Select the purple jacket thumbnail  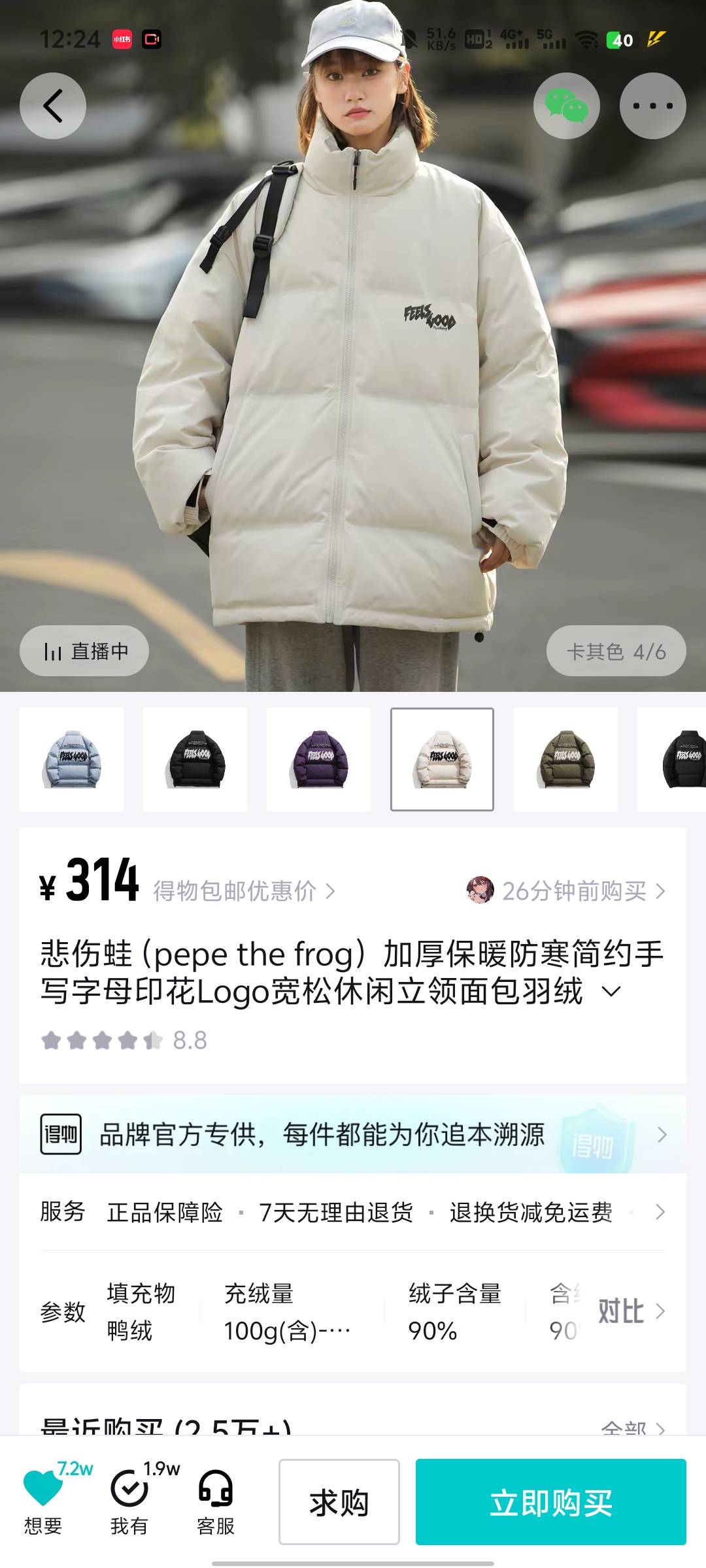(x=319, y=759)
